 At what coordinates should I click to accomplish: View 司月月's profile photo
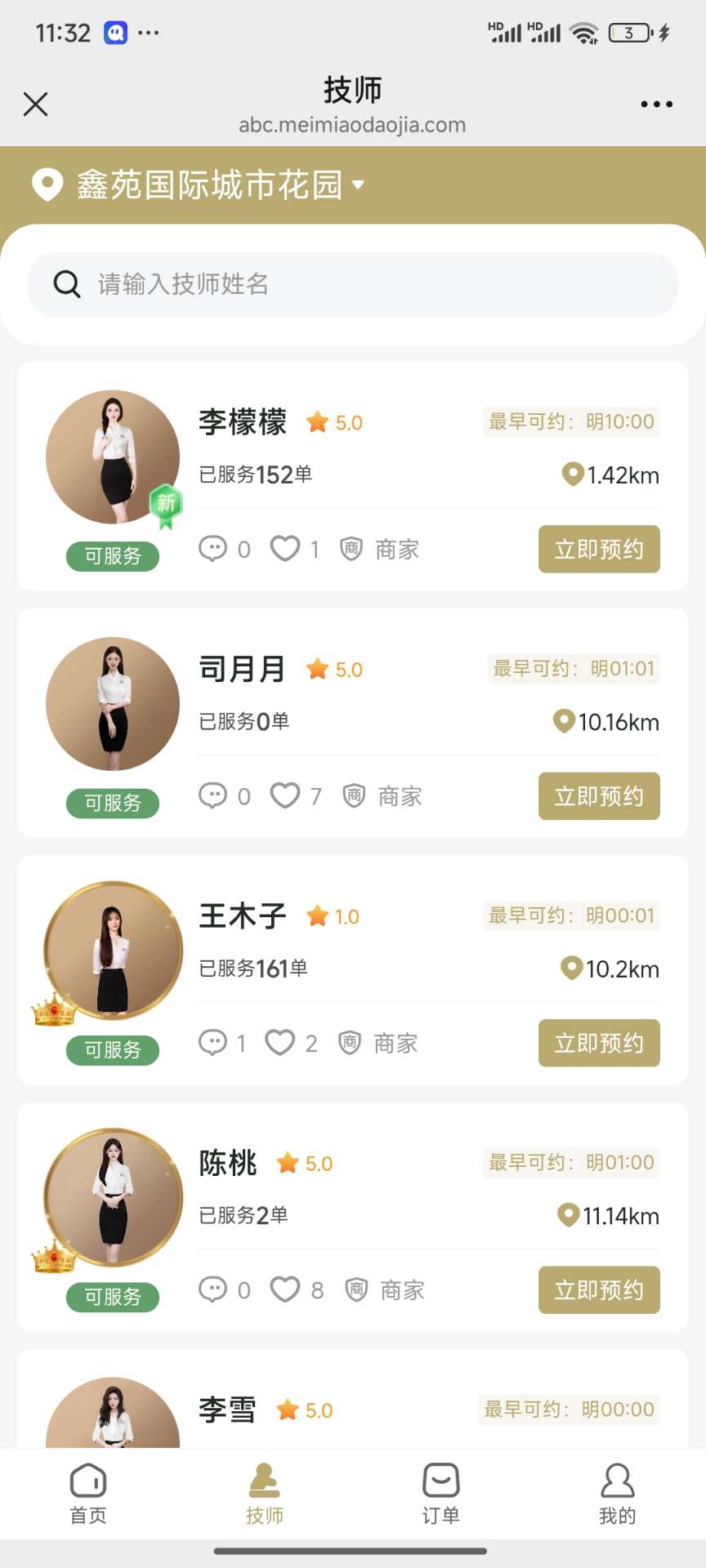coord(113,704)
